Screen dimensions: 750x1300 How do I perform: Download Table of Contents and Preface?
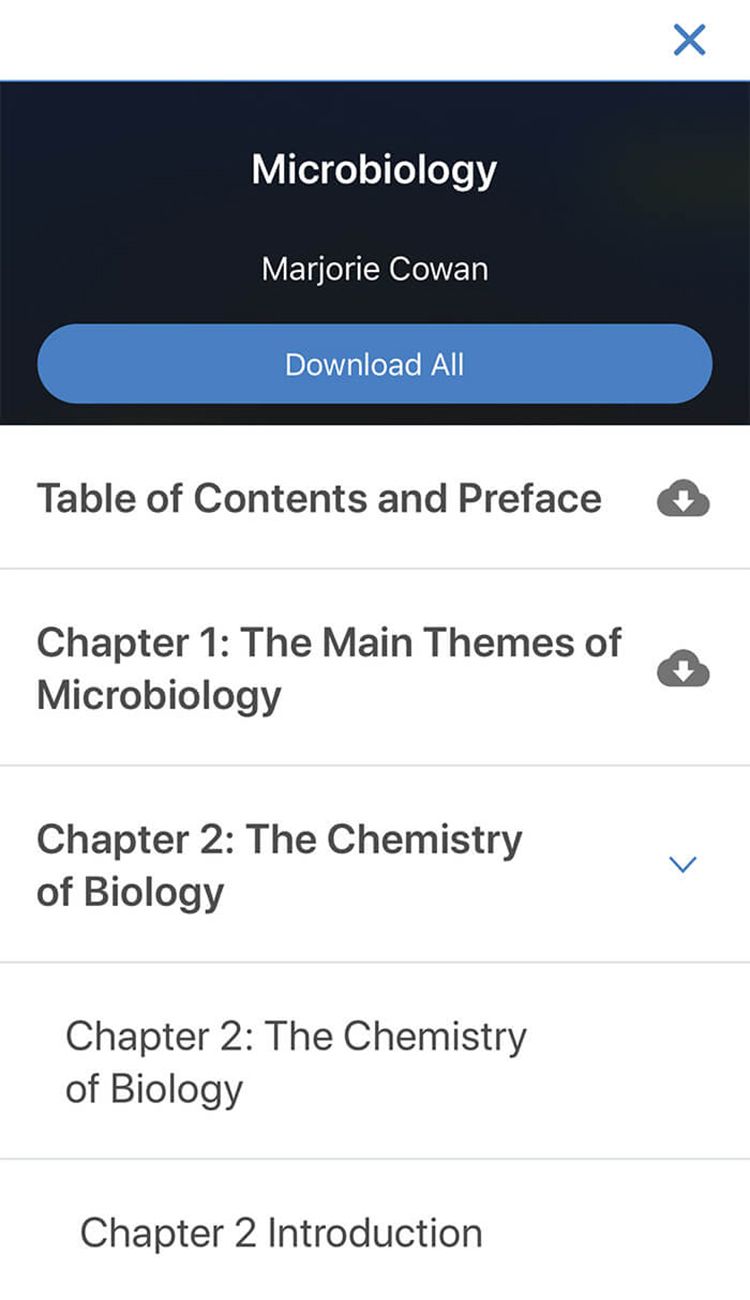click(683, 498)
